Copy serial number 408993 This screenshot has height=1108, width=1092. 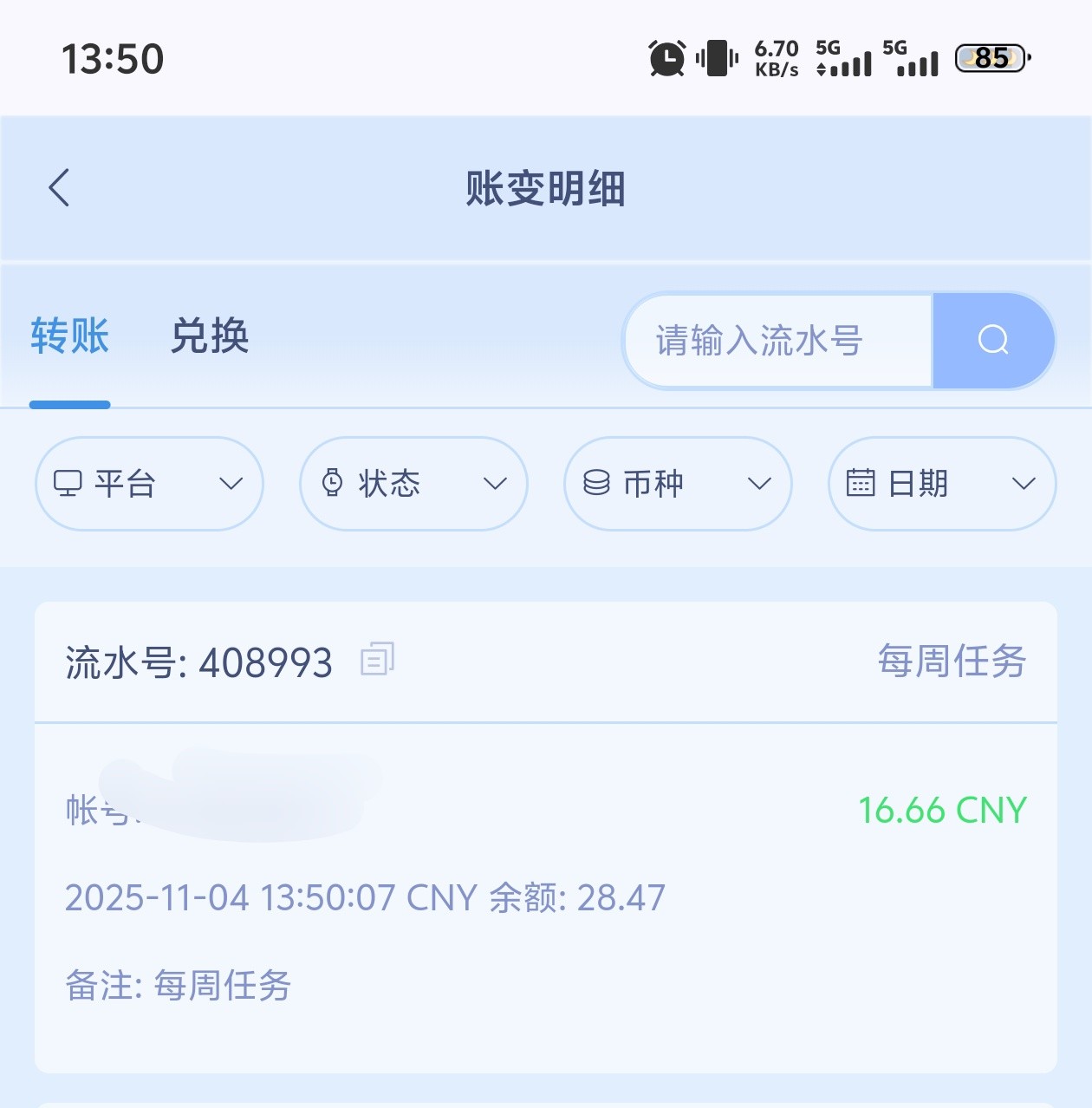[377, 660]
